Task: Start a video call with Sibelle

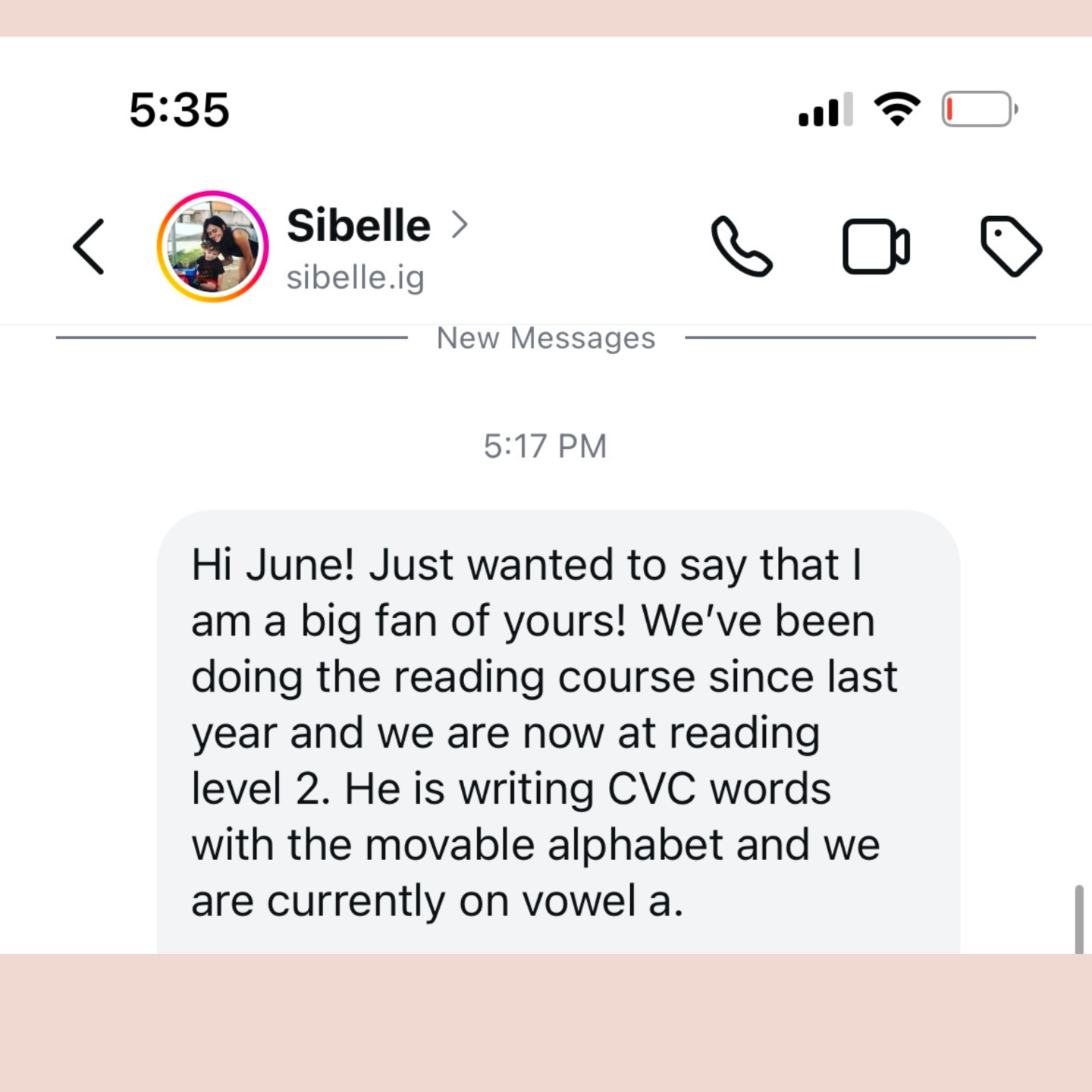Action: 876,246
